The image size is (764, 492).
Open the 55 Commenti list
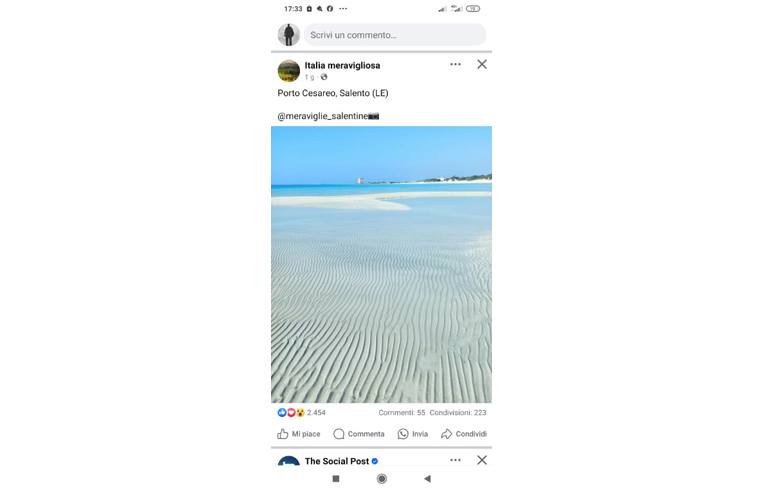(401, 412)
